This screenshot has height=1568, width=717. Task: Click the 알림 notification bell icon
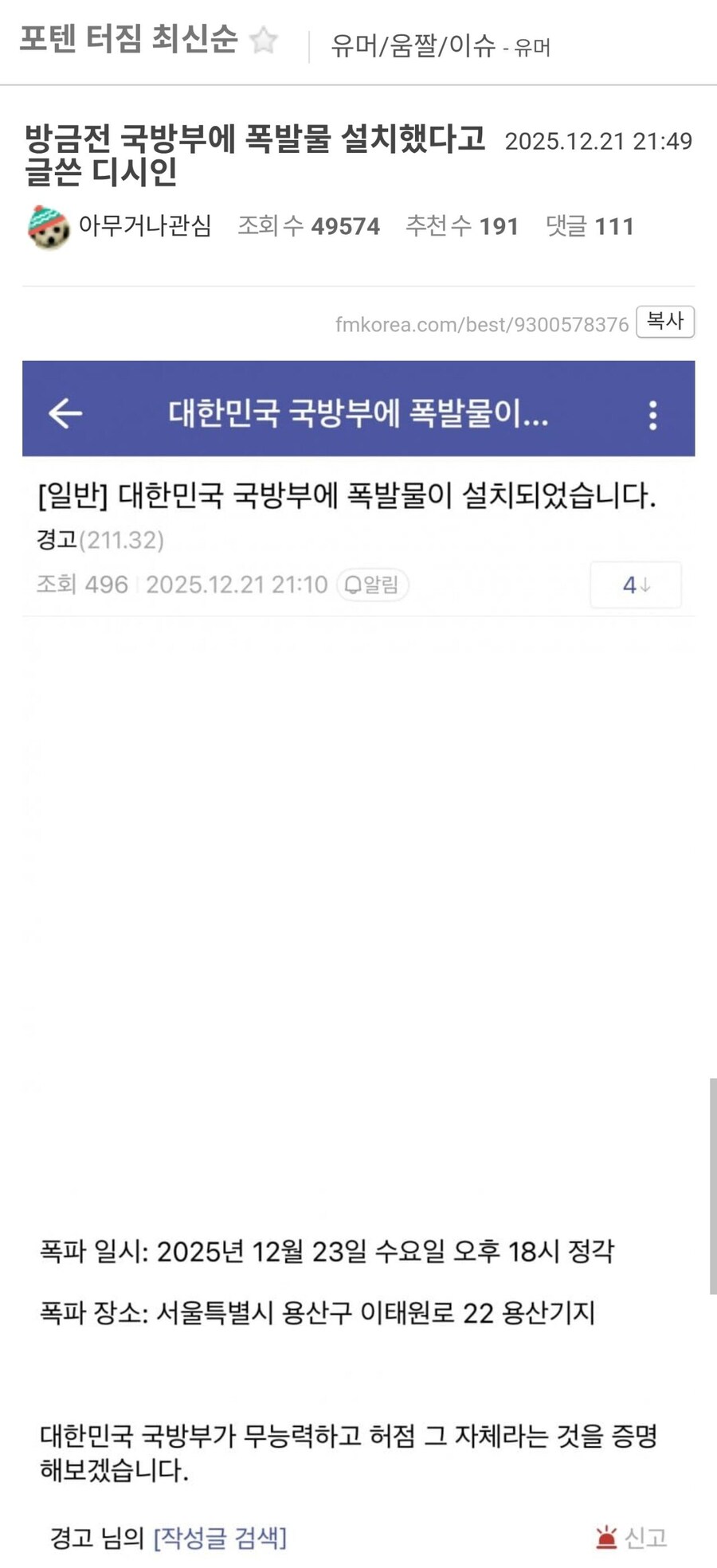(x=351, y=585)
